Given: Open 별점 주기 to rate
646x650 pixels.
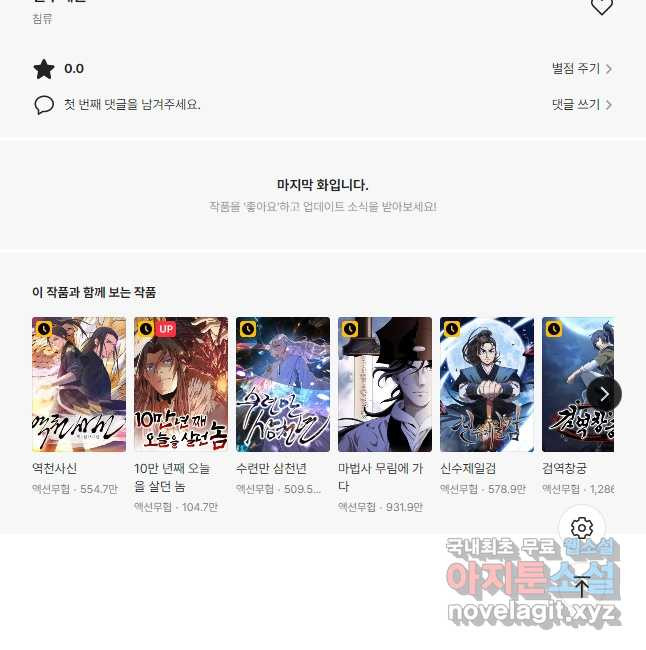Looking at the screenshot, I should click(581, 69).
